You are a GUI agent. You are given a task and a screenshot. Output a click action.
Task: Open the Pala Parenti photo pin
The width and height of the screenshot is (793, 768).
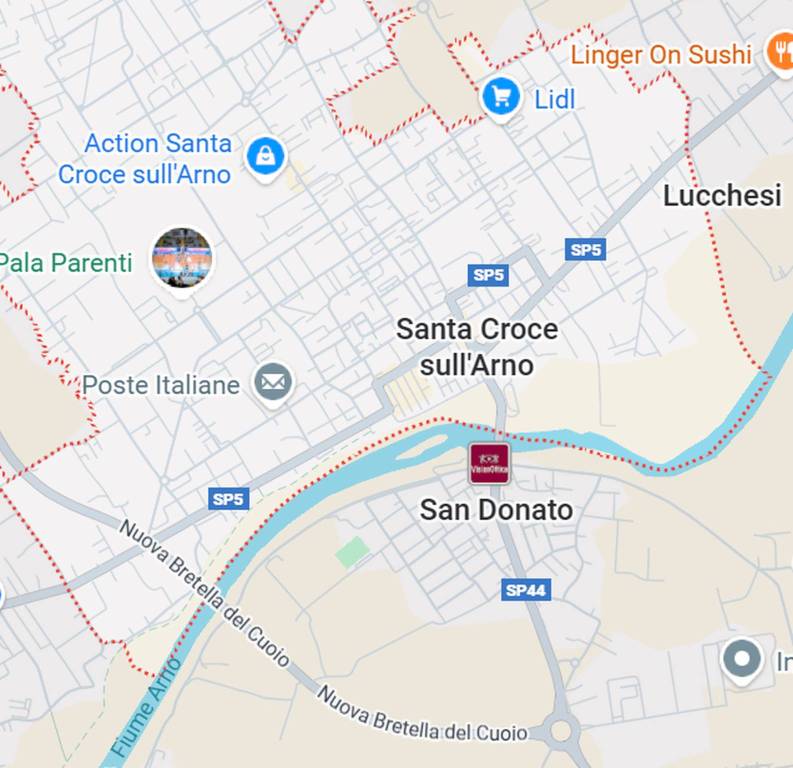(182, 258)
